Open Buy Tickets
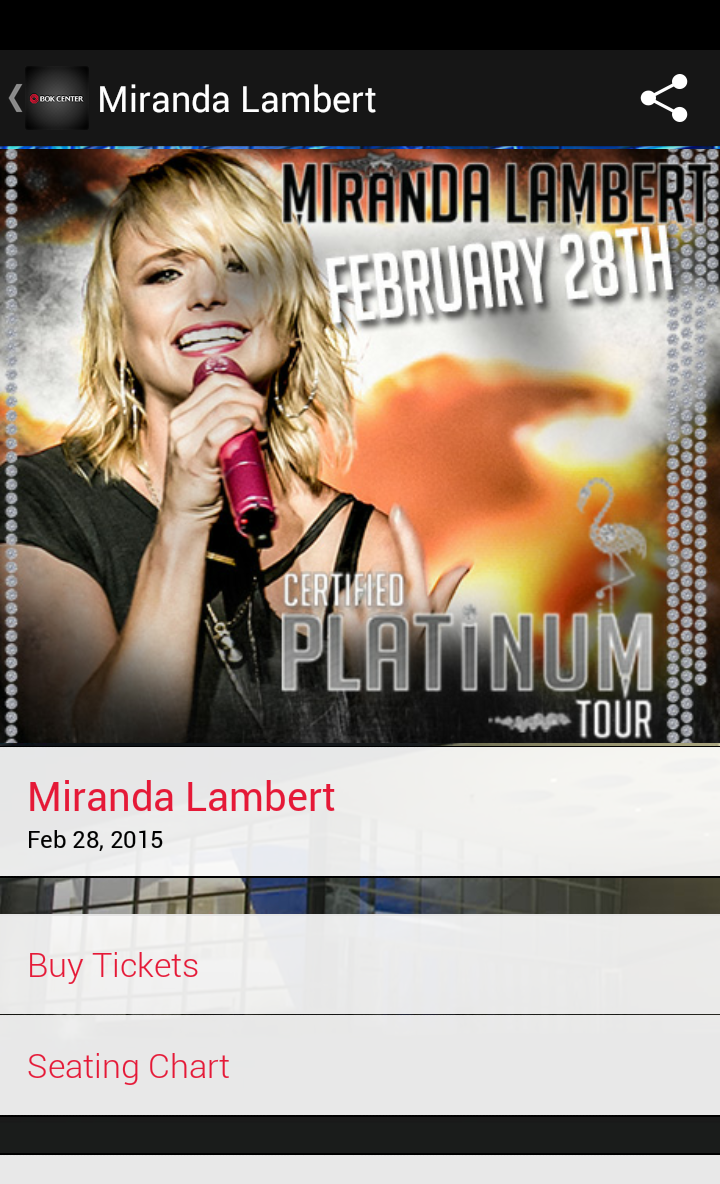The image size is (720, 1184). pos(113,965)
